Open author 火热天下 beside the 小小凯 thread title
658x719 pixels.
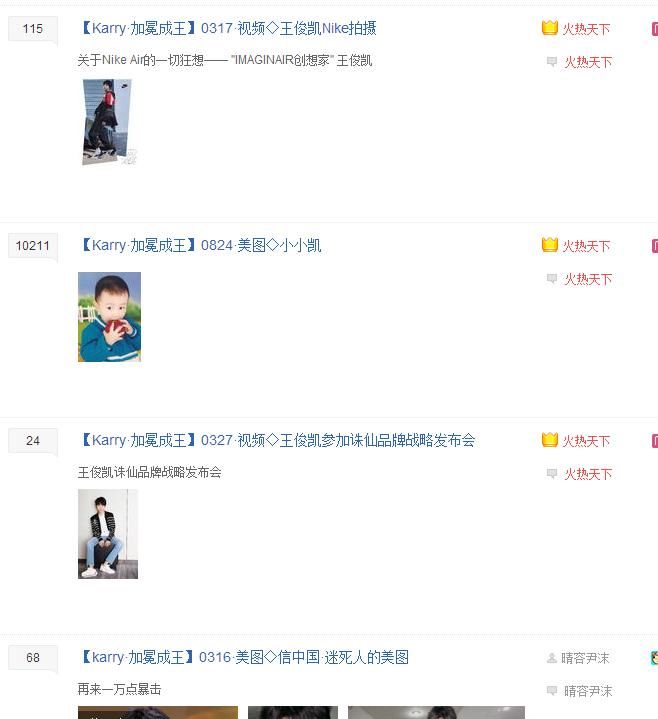pyautogui.click(x=586, y=246)
